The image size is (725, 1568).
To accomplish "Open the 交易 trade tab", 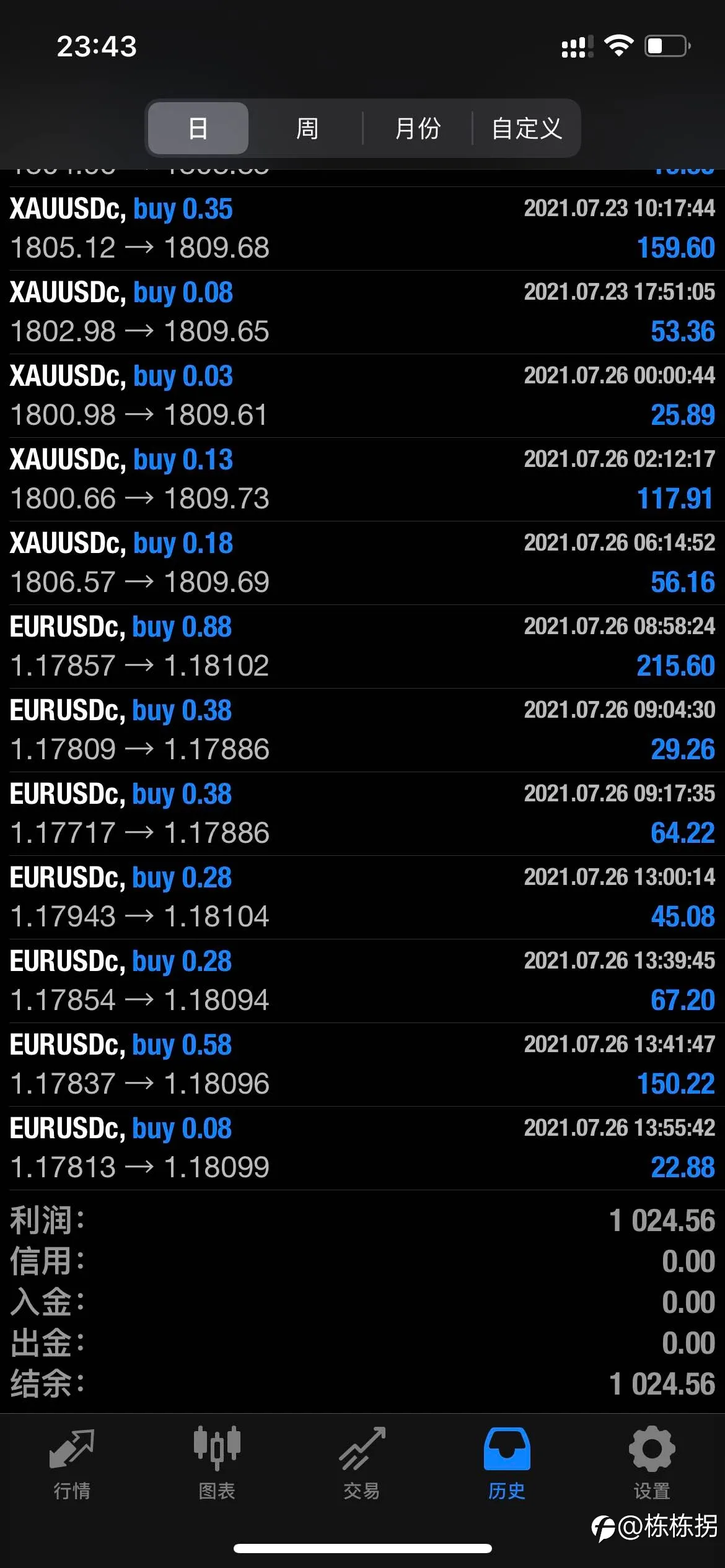I will click(362, 1464).
